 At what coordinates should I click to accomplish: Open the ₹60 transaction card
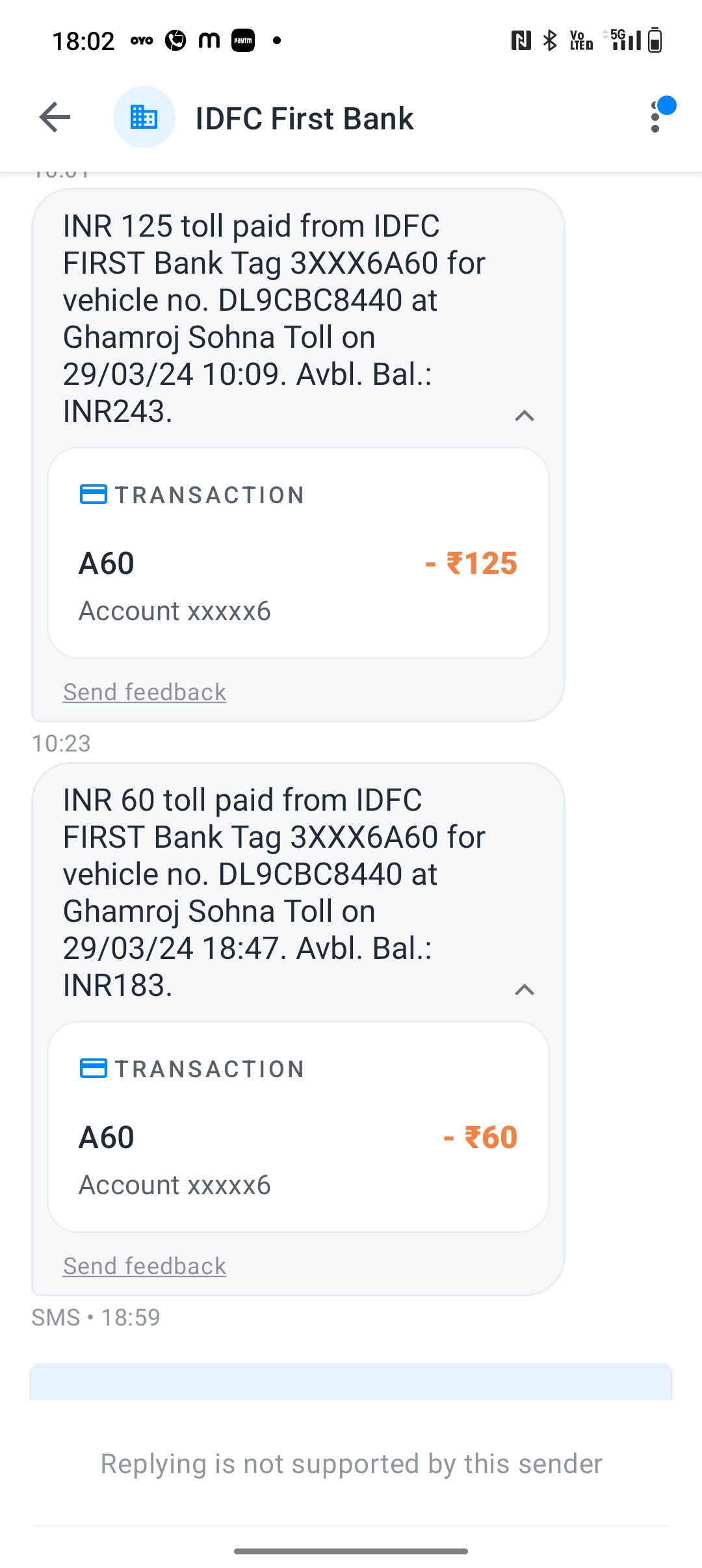[x=298, y=1127]
